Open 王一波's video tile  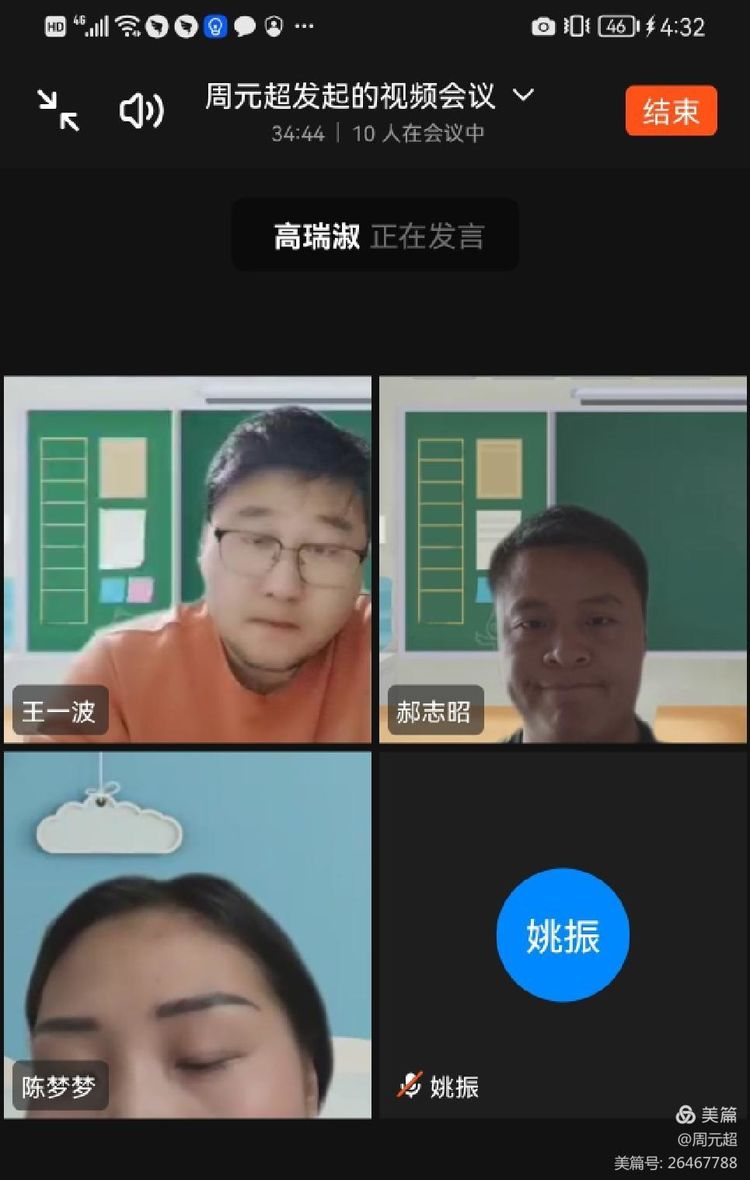pos(187,559)
